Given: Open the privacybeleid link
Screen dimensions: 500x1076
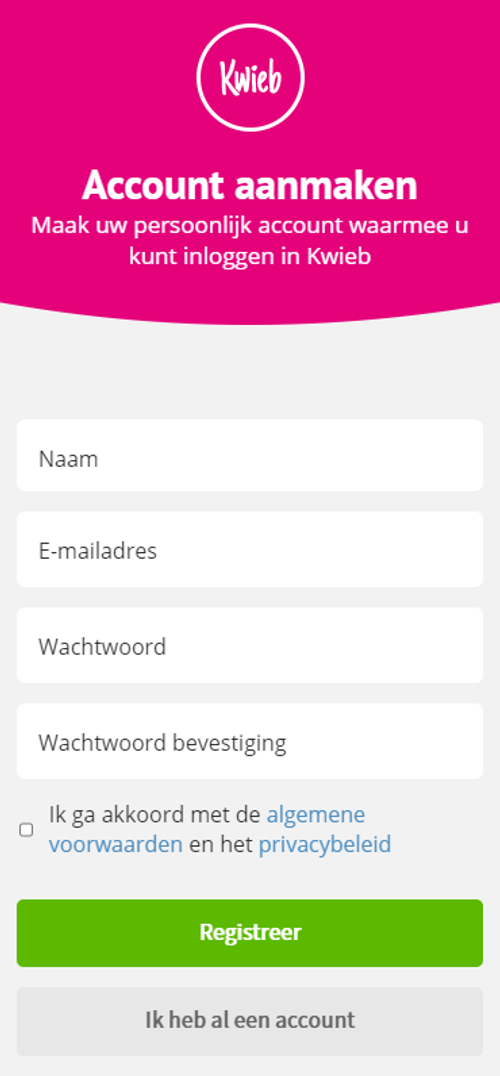Looking at the screenshot, I should click(x=324, y=844).
